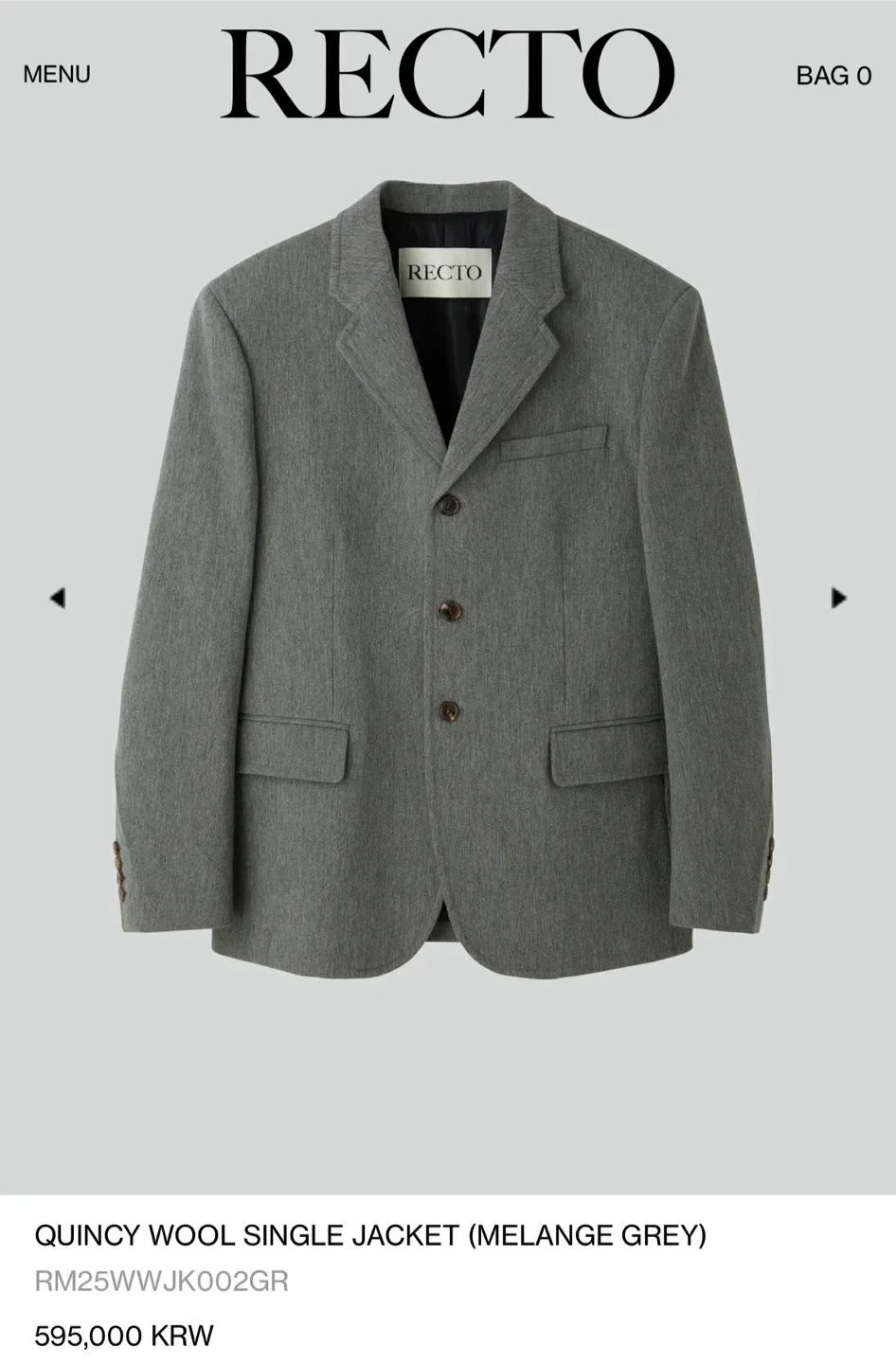
Task: Show the previous product image
Action: 58,598
